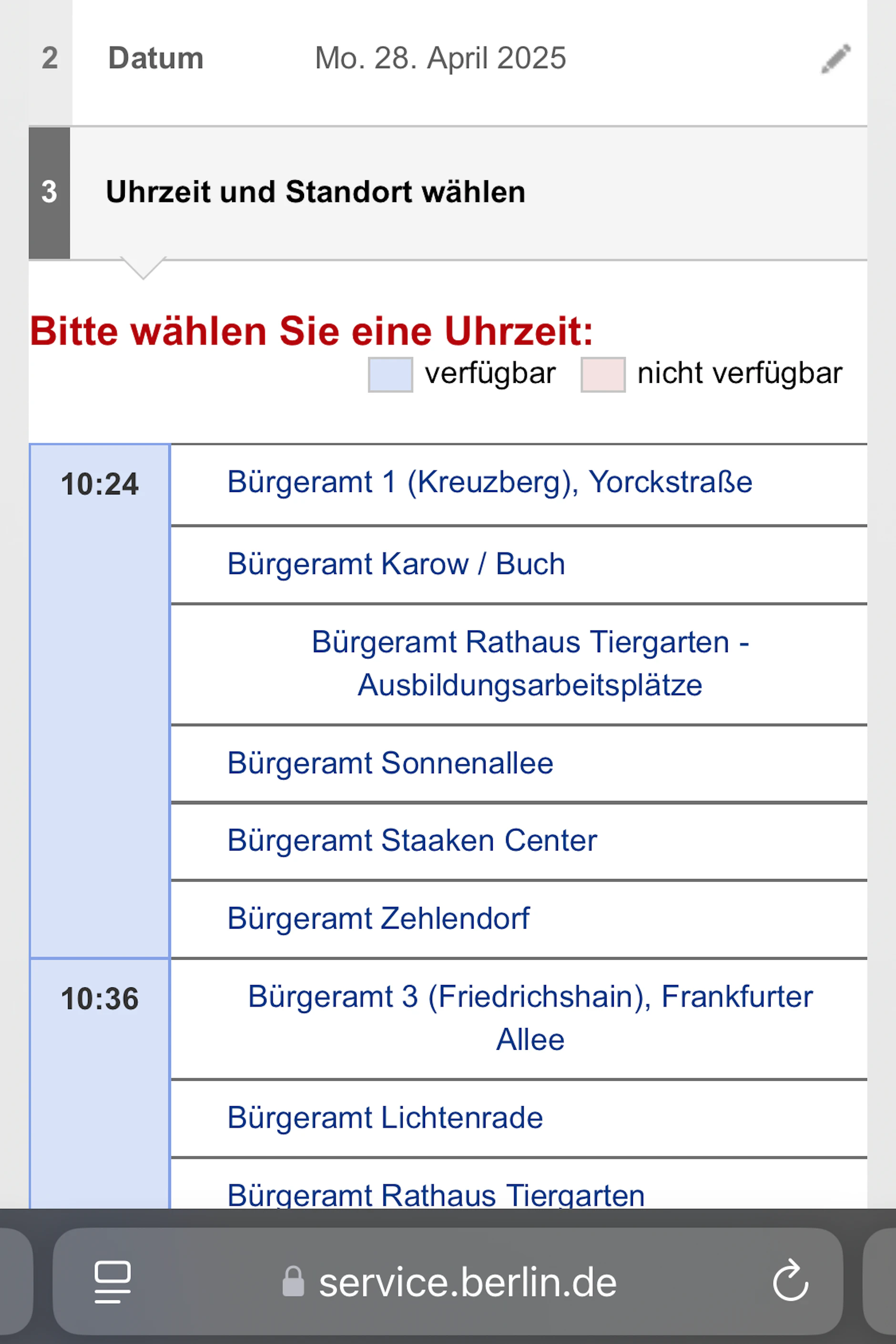Tap the lock icon in the address bar

[293, 1281]
